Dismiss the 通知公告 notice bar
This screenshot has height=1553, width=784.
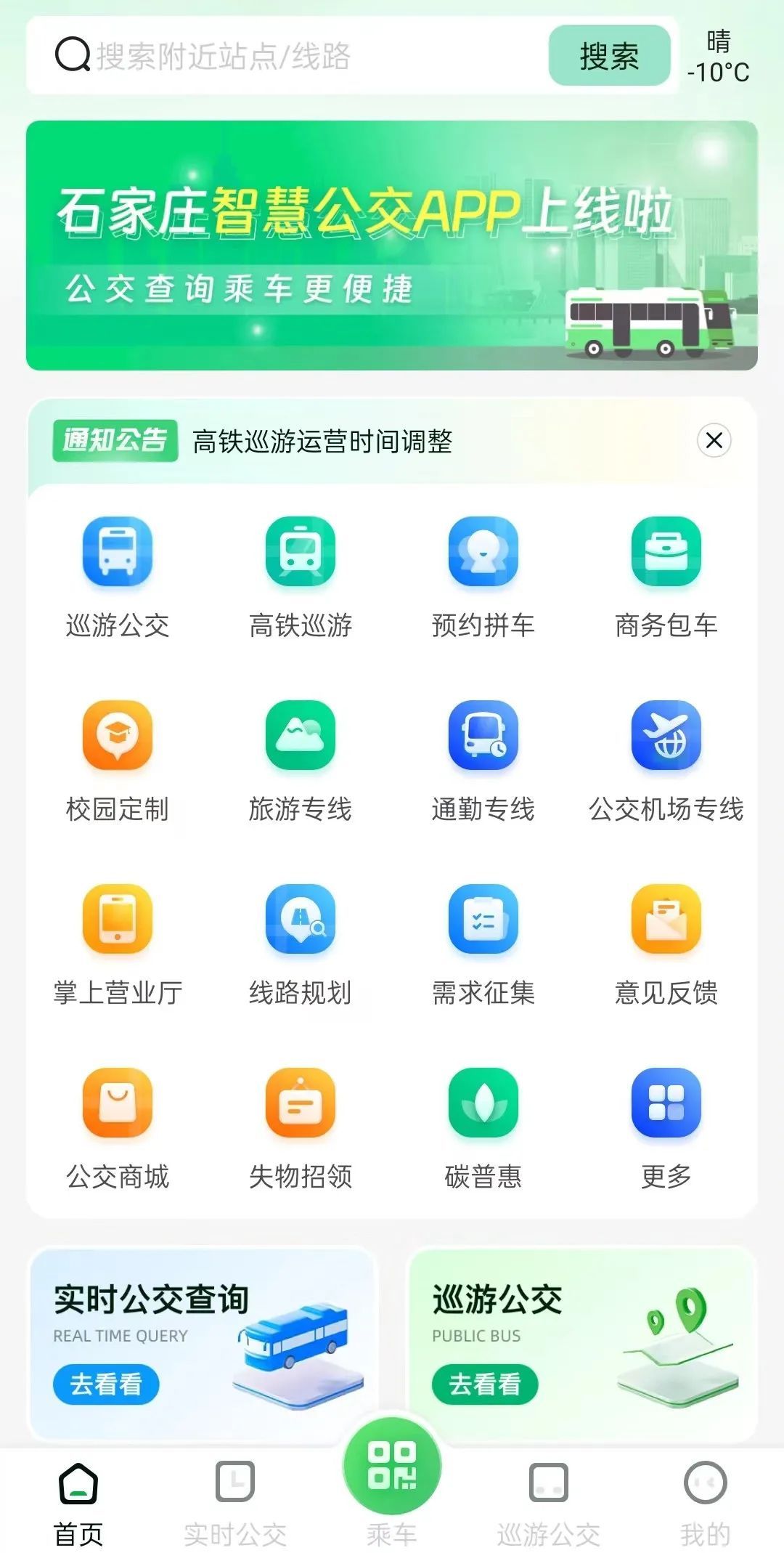(714, 440)
